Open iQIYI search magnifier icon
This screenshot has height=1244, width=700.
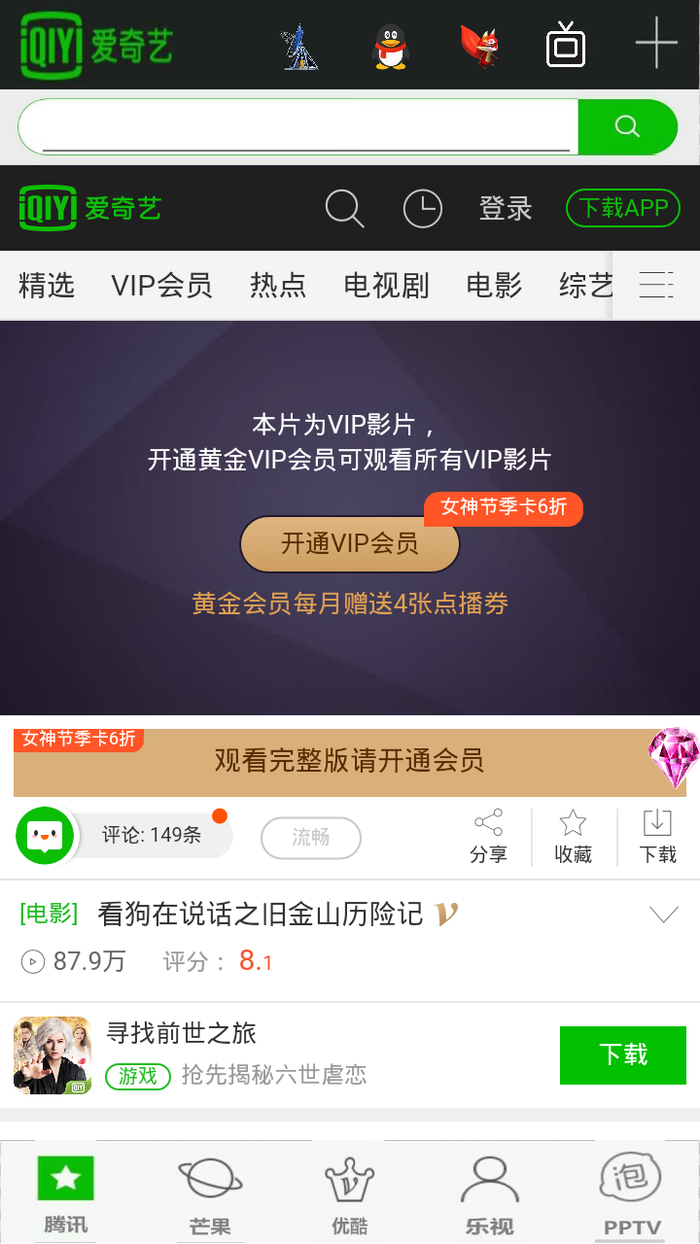[344, 209]
